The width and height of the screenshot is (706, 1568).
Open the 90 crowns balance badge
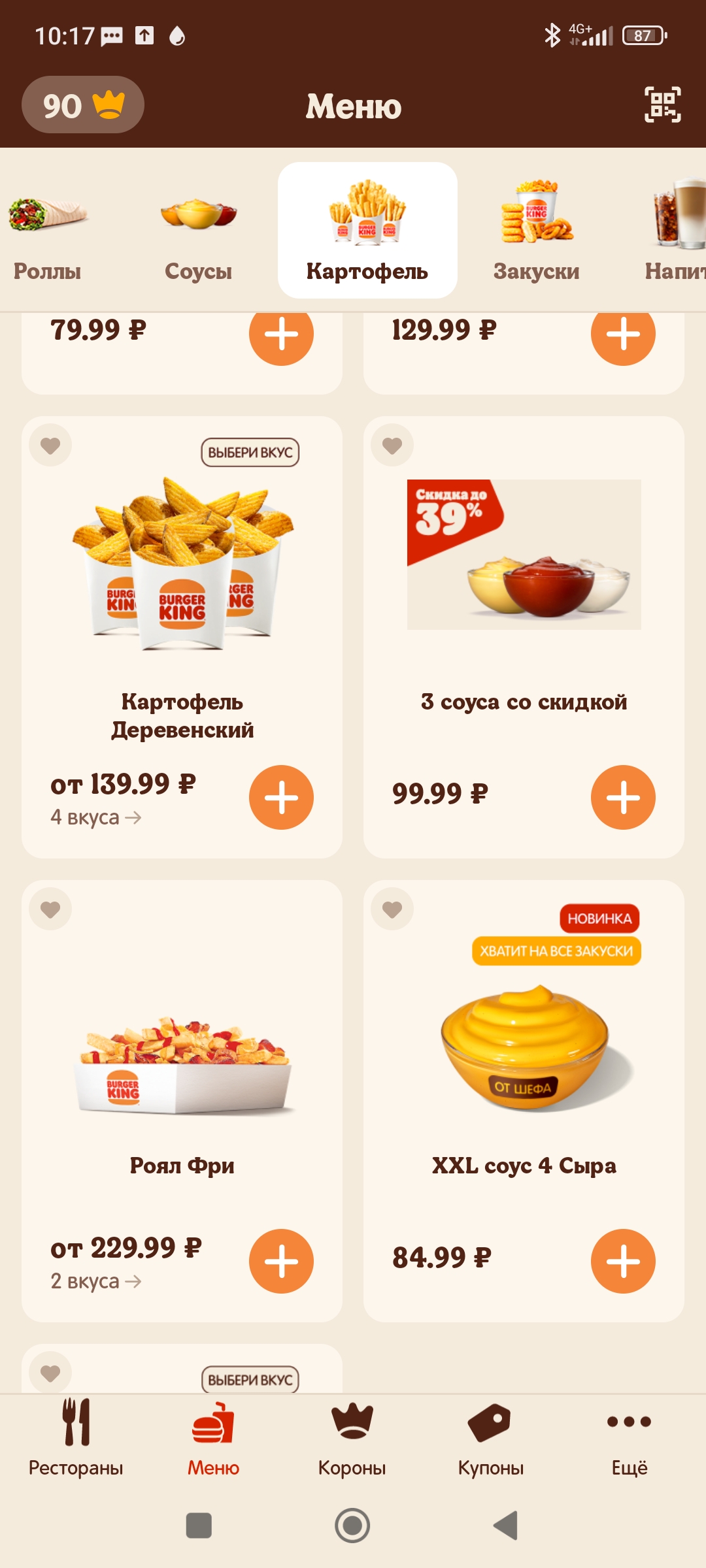pos(83,105)
